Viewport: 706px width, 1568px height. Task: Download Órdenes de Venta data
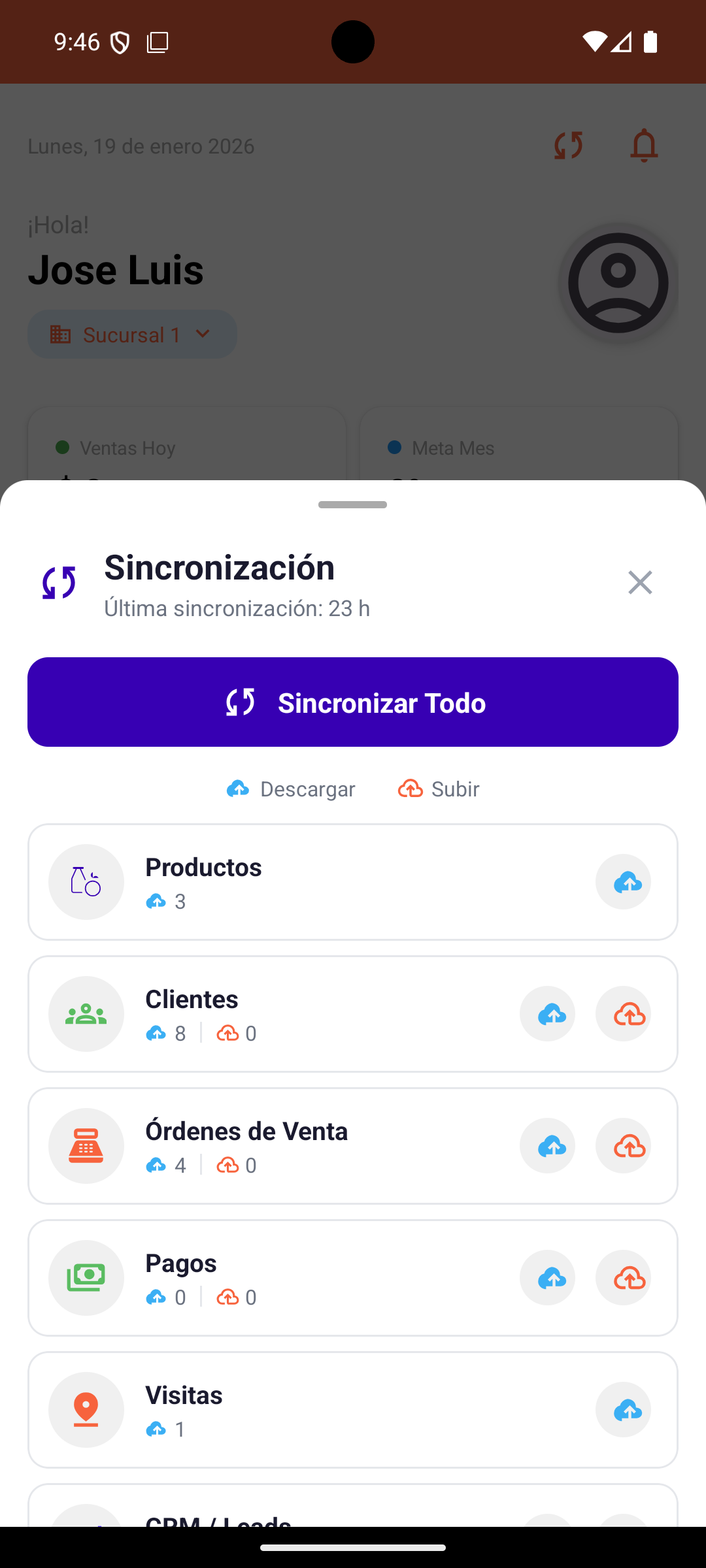point(548,1146)
